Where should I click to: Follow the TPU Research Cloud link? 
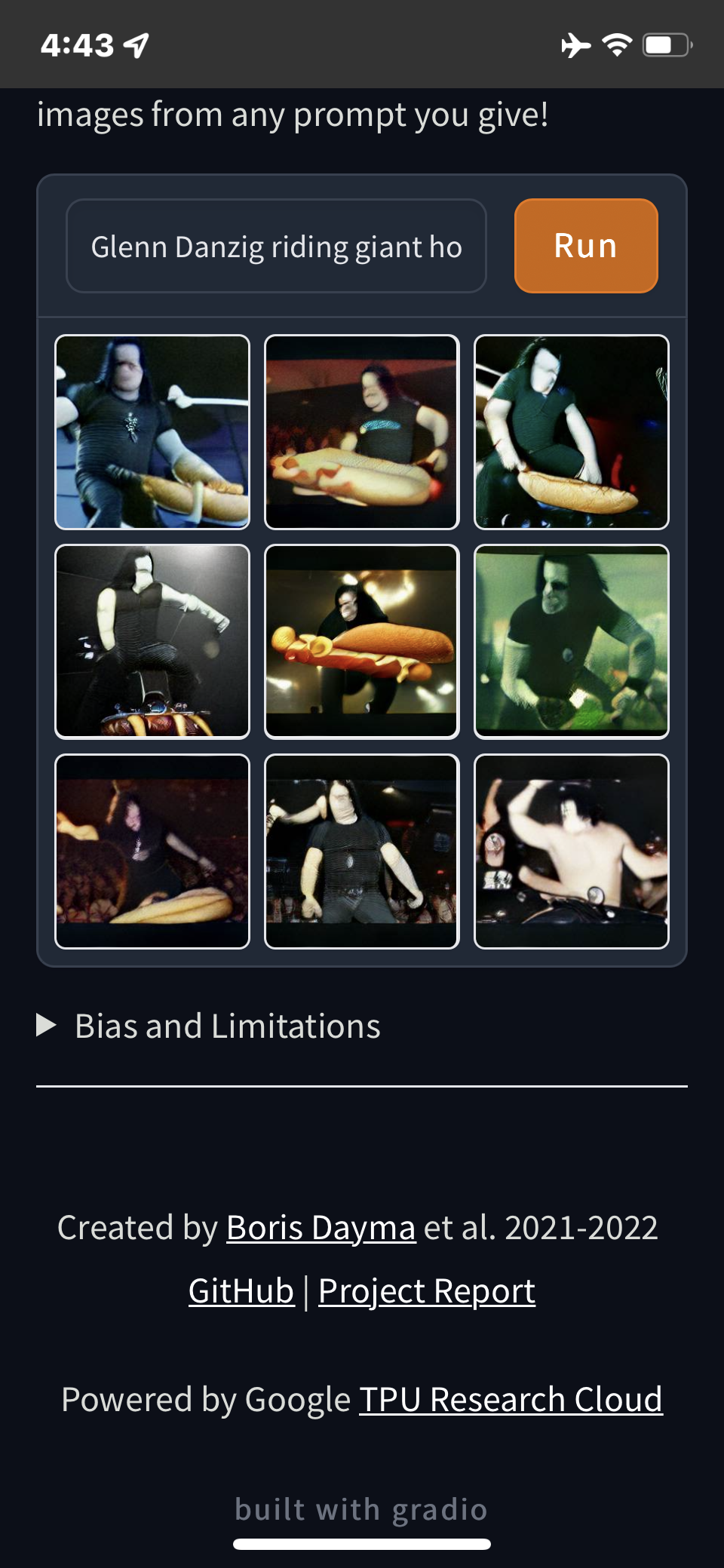[x=511, y=1399]
